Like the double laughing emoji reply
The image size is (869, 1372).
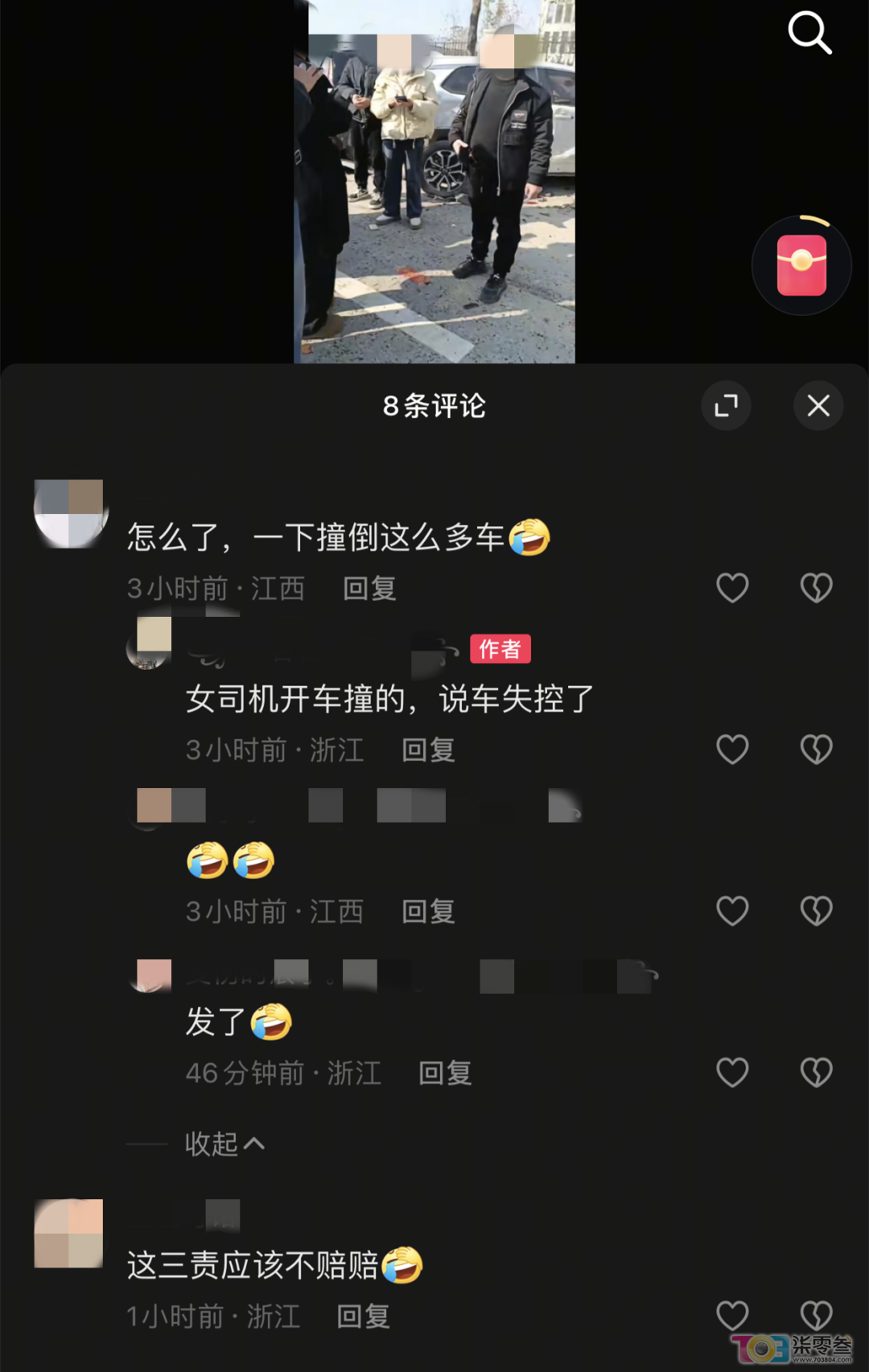pos(732,911)
